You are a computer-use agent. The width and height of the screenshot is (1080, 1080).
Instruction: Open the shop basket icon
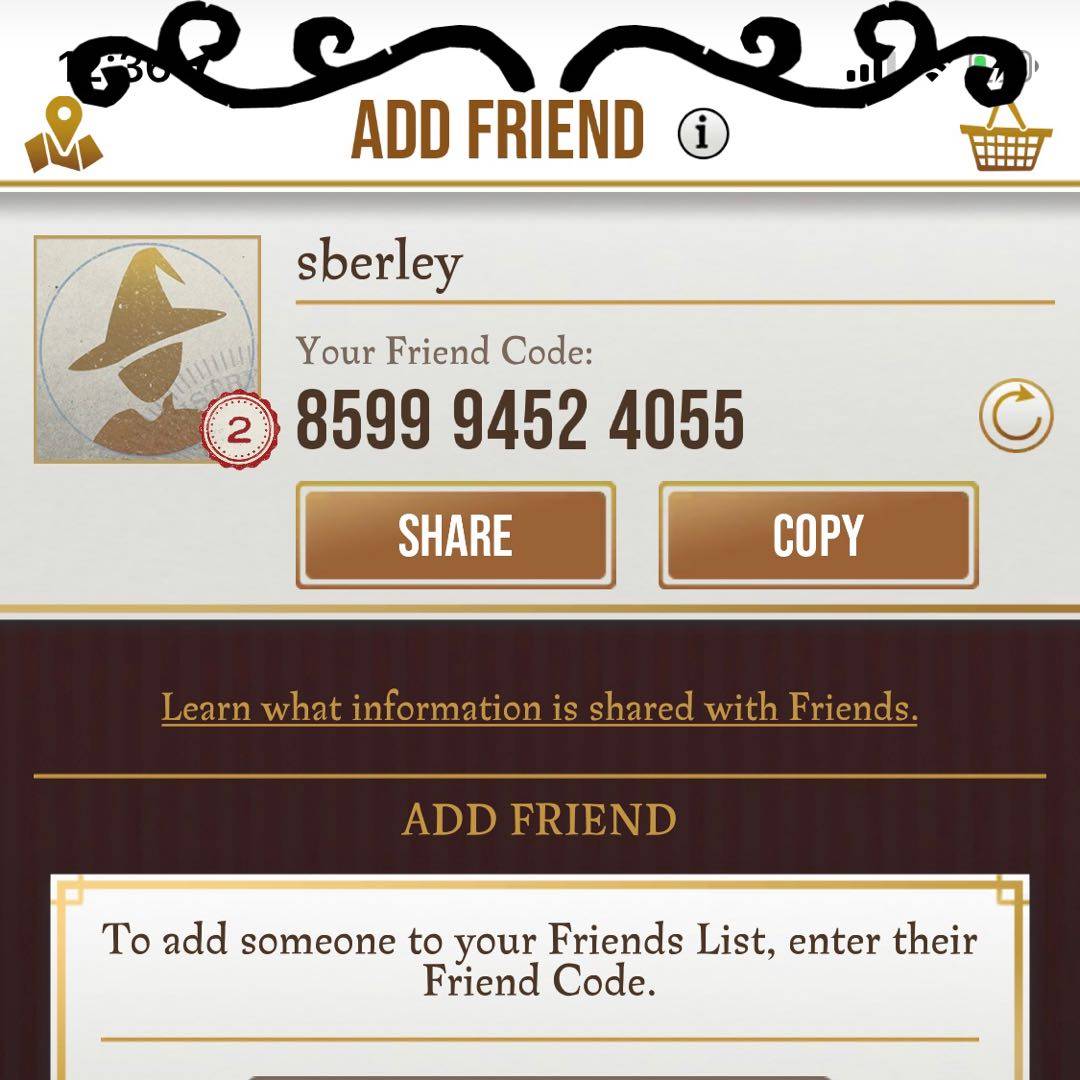[1006, 140]
